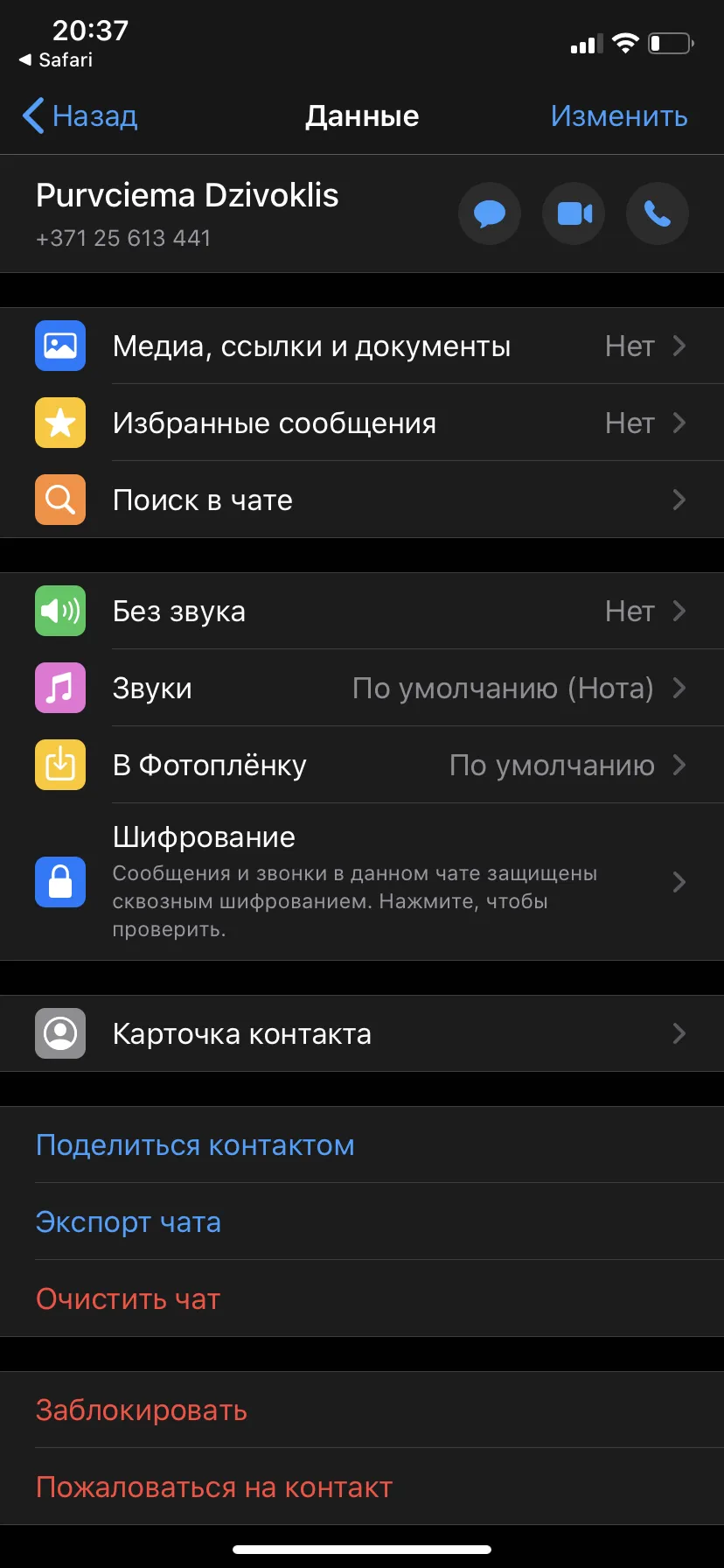The width and height of the screenshot is (724, 1568).
Task: Start a voice call via phone icon
Action: click(658, 213)
